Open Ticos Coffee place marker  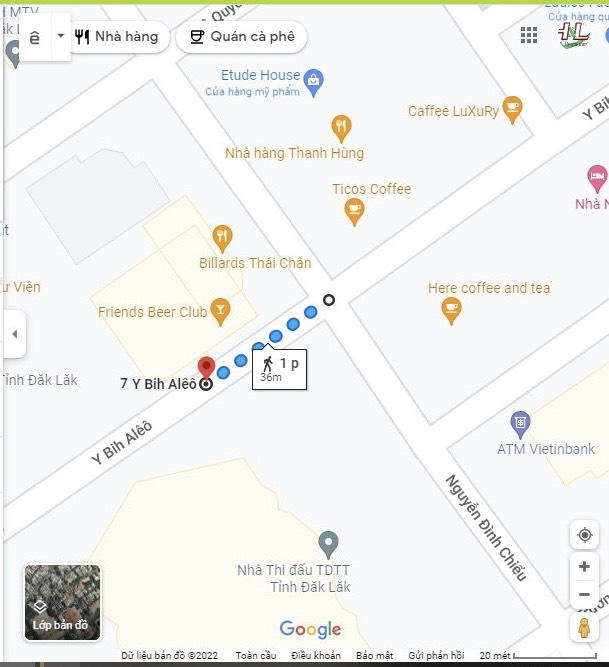pos(354,211)
